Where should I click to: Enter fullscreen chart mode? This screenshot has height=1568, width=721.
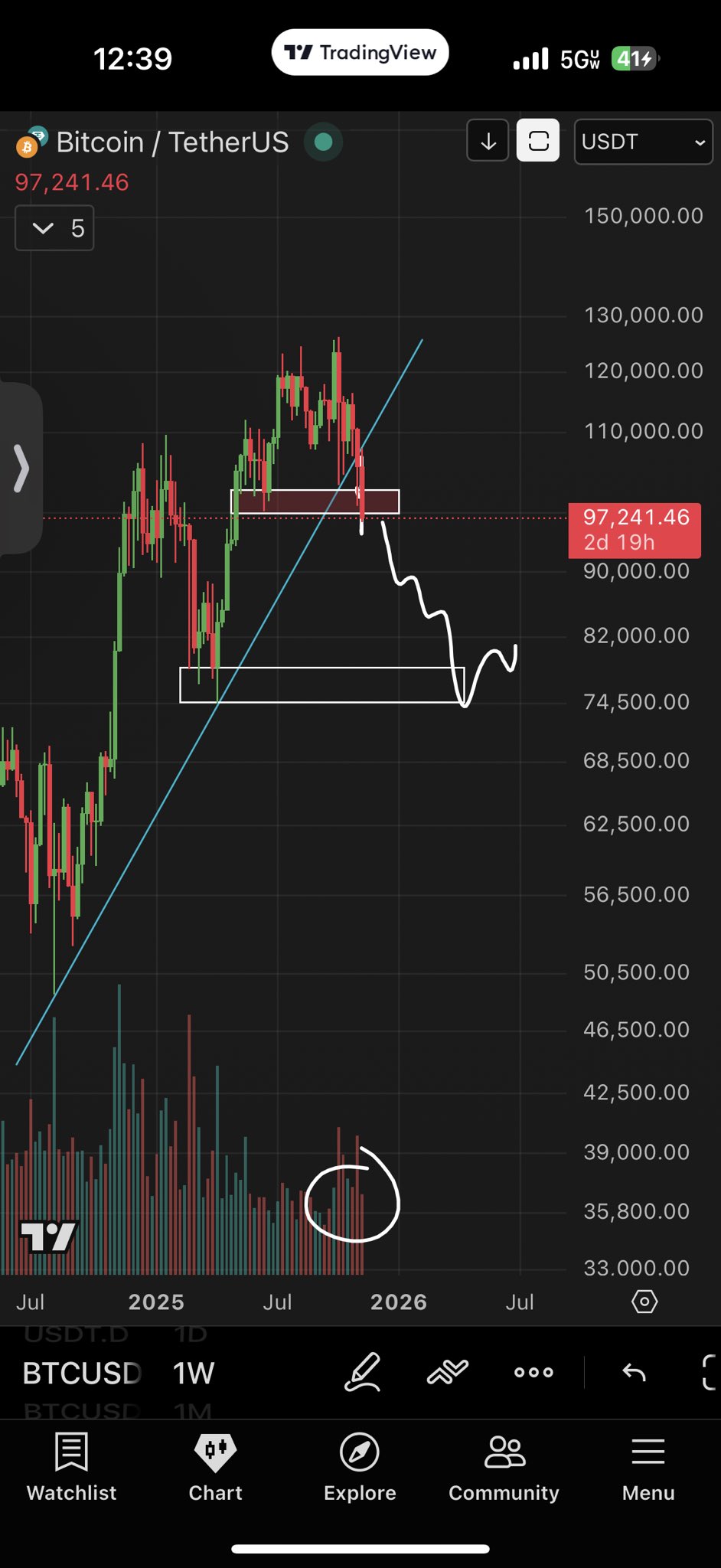(x=709, y=1372)
